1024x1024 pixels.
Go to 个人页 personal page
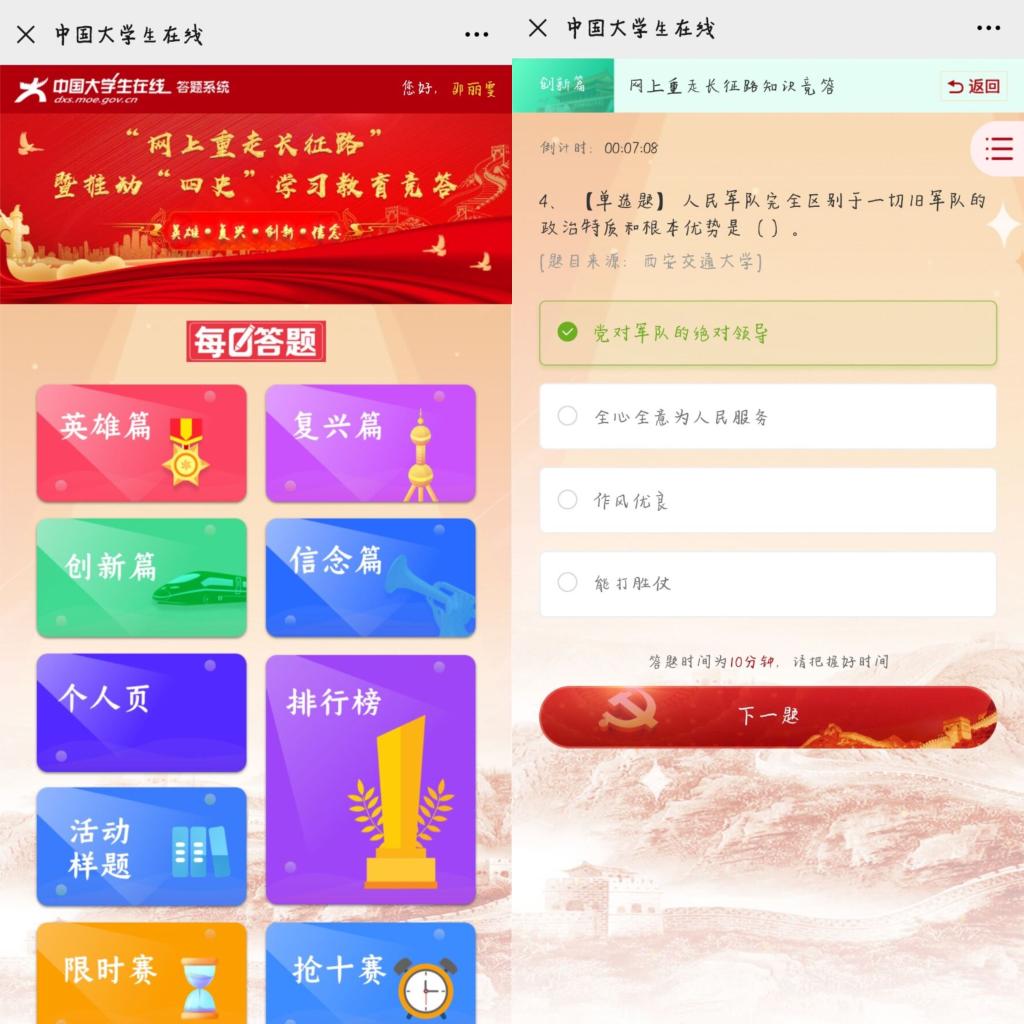click(141, 712)
